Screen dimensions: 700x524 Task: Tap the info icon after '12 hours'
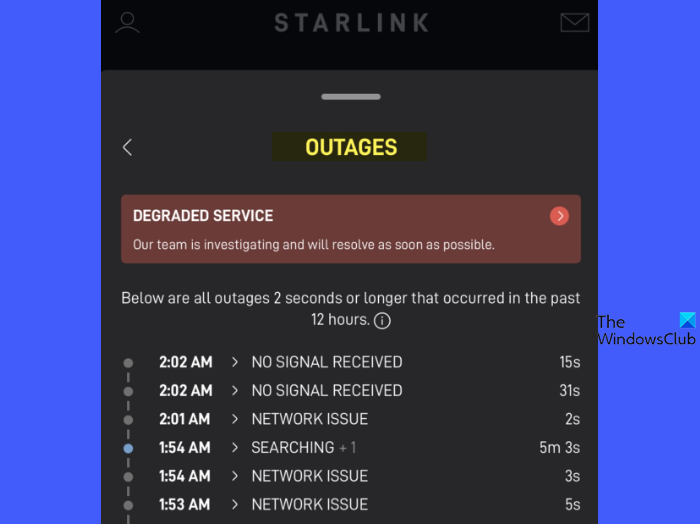[382, 321]
